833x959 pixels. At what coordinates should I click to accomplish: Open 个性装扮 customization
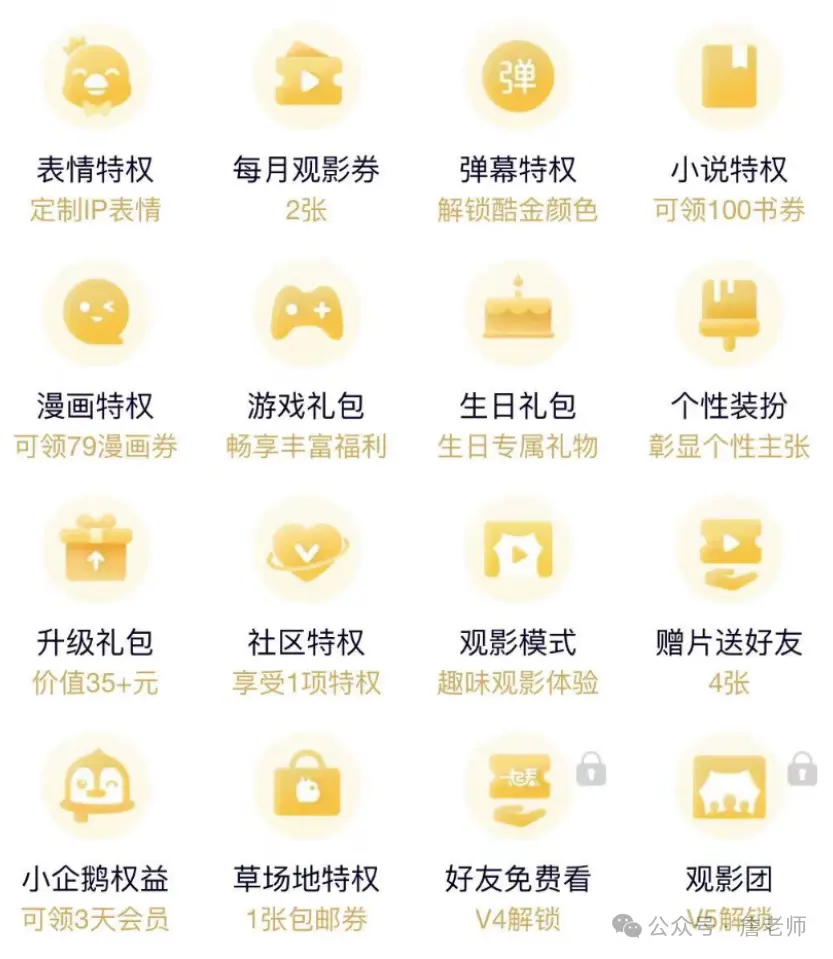pos(729,313)
